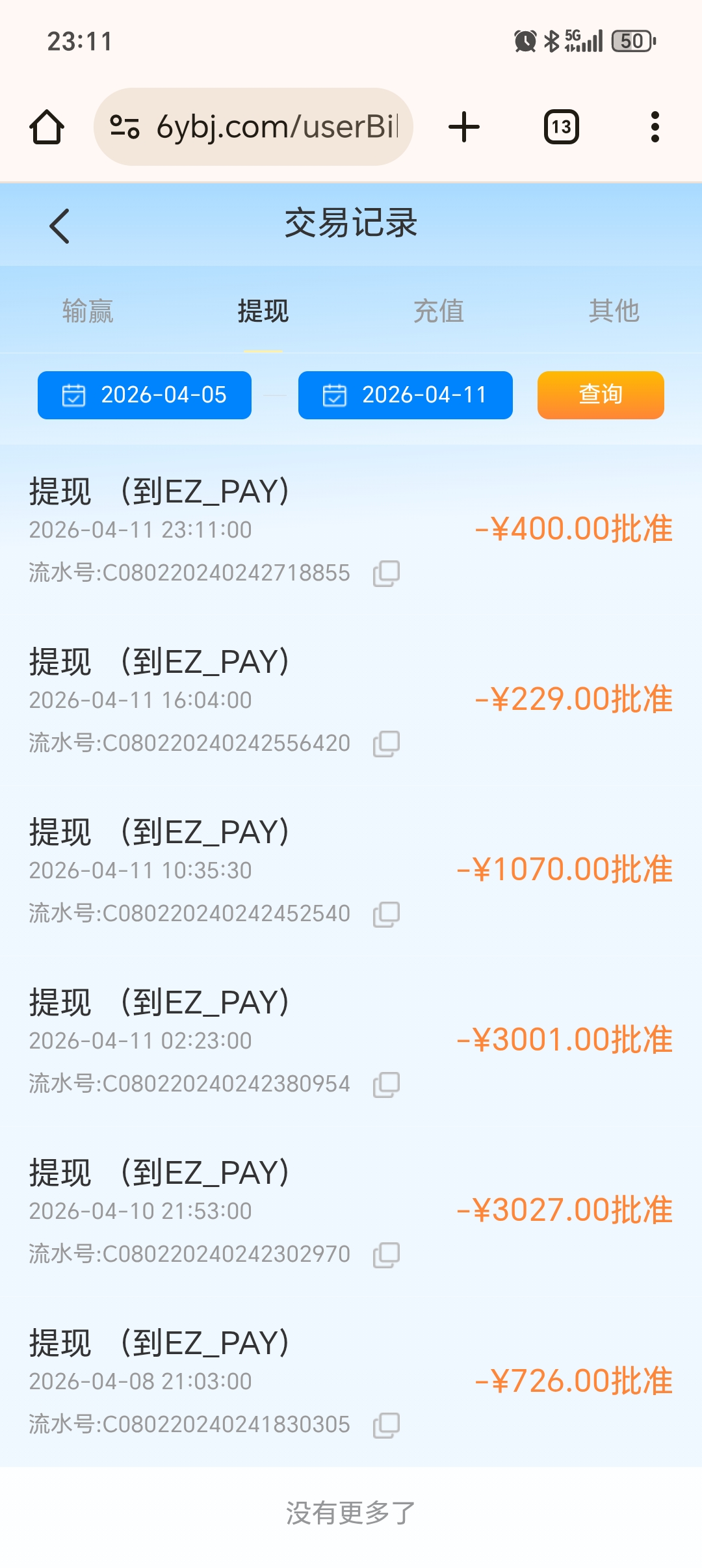Copy serial number of the ¥400.00 withdrawal

point(385,573)
